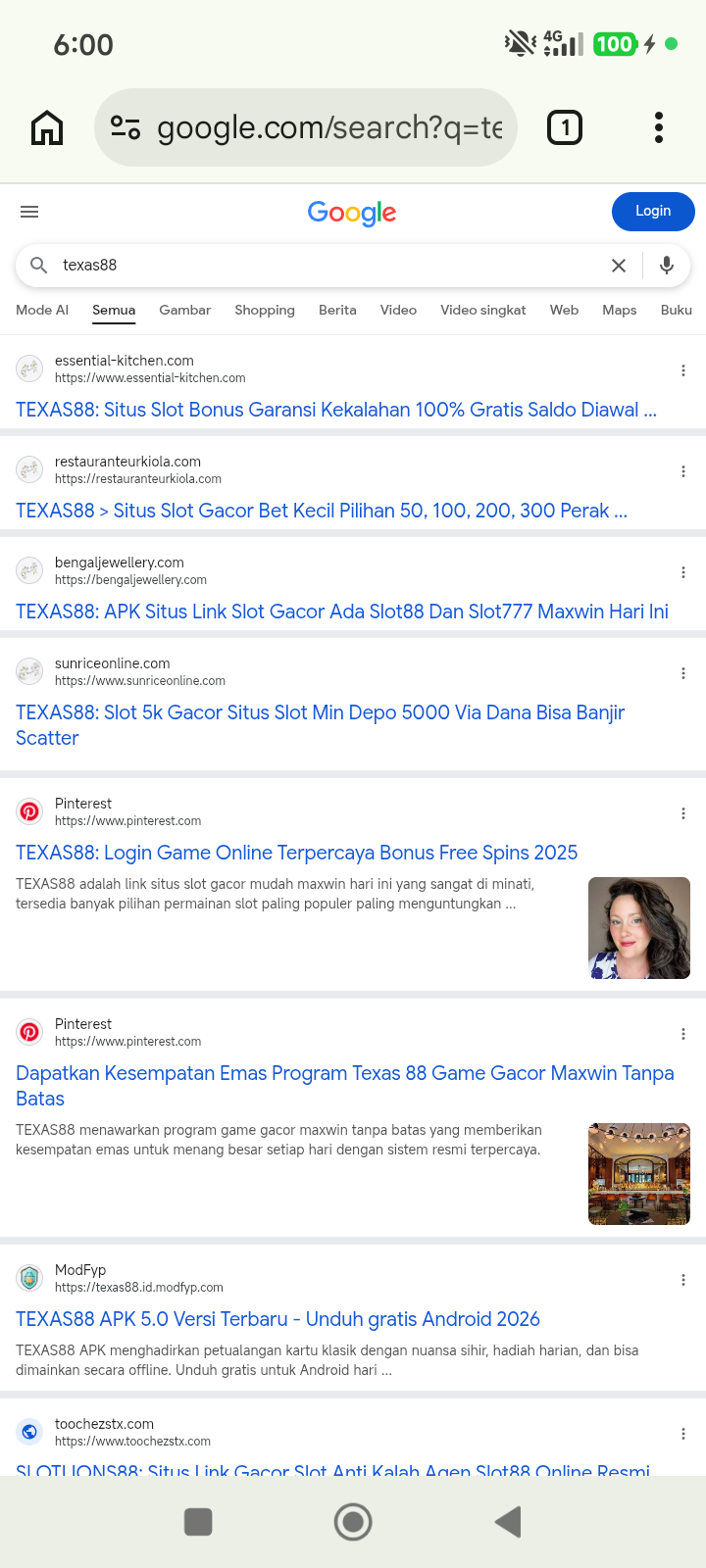The height and width of the screenshot is (1568, 706).
Task: Switch to the Gambar tab
Action: (185, 310)
